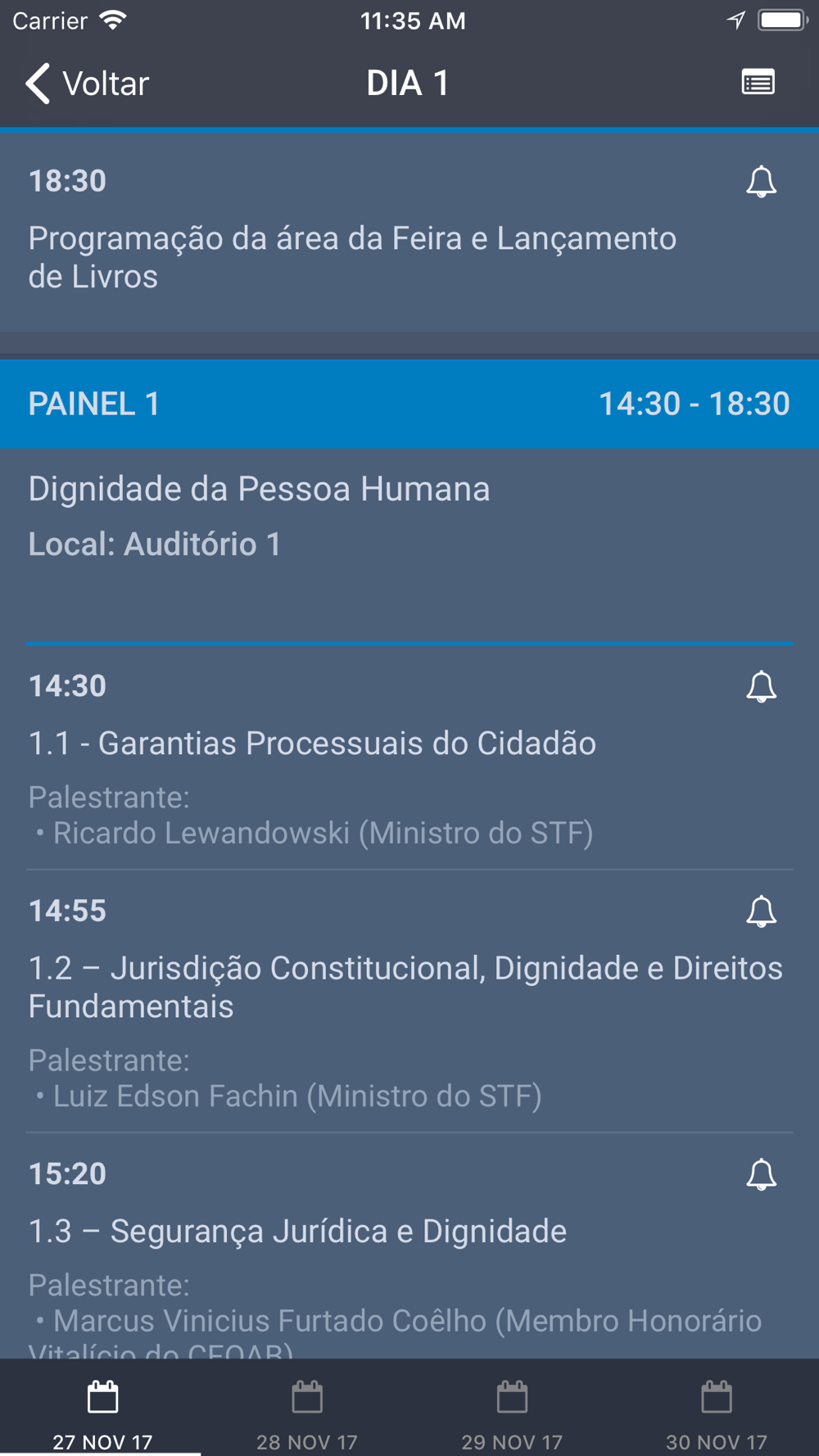Open the list view icon in header

758,83
